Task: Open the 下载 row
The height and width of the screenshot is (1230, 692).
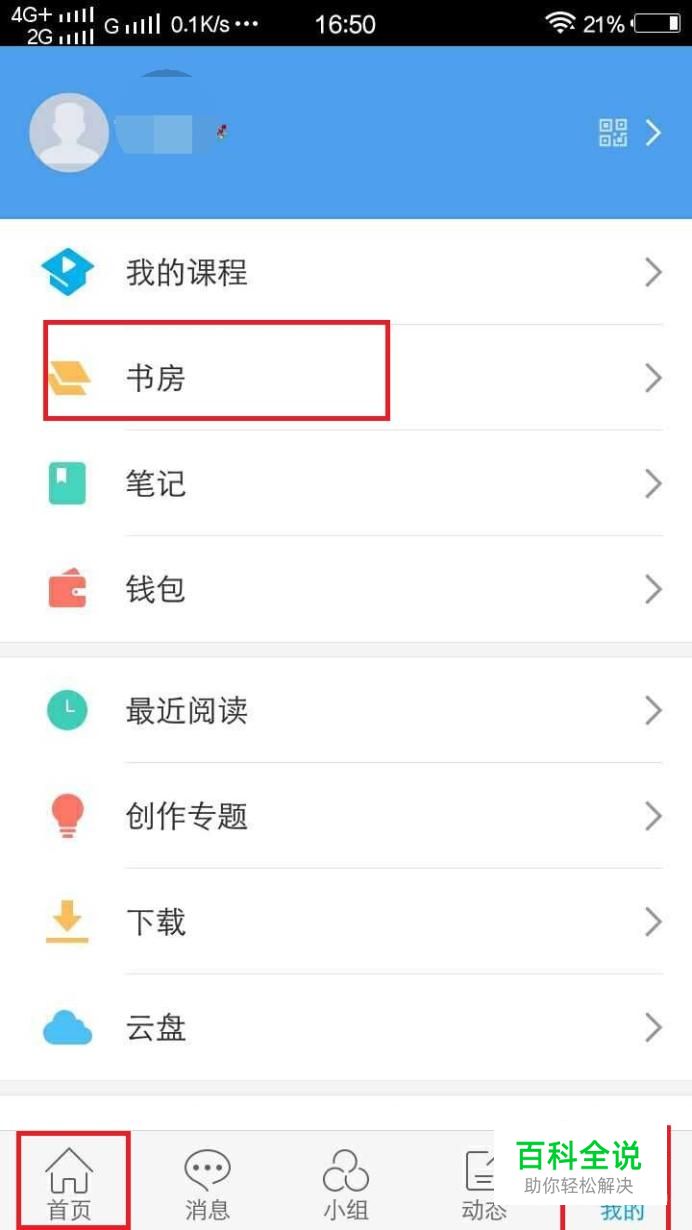Action: click(346, 921)
